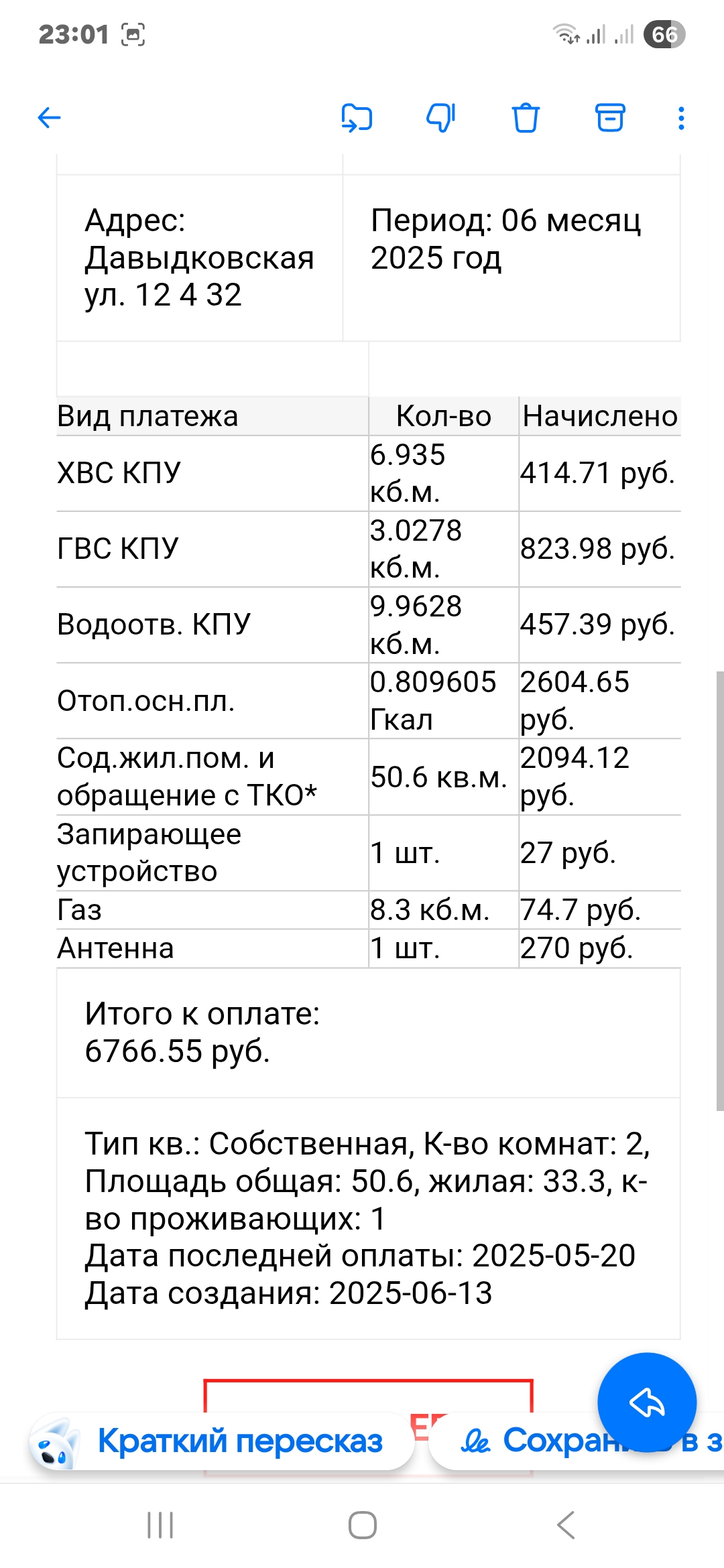Get the Краткий пересказ summary
This screenshot has height=1568, width=724.
[221, 1441]
